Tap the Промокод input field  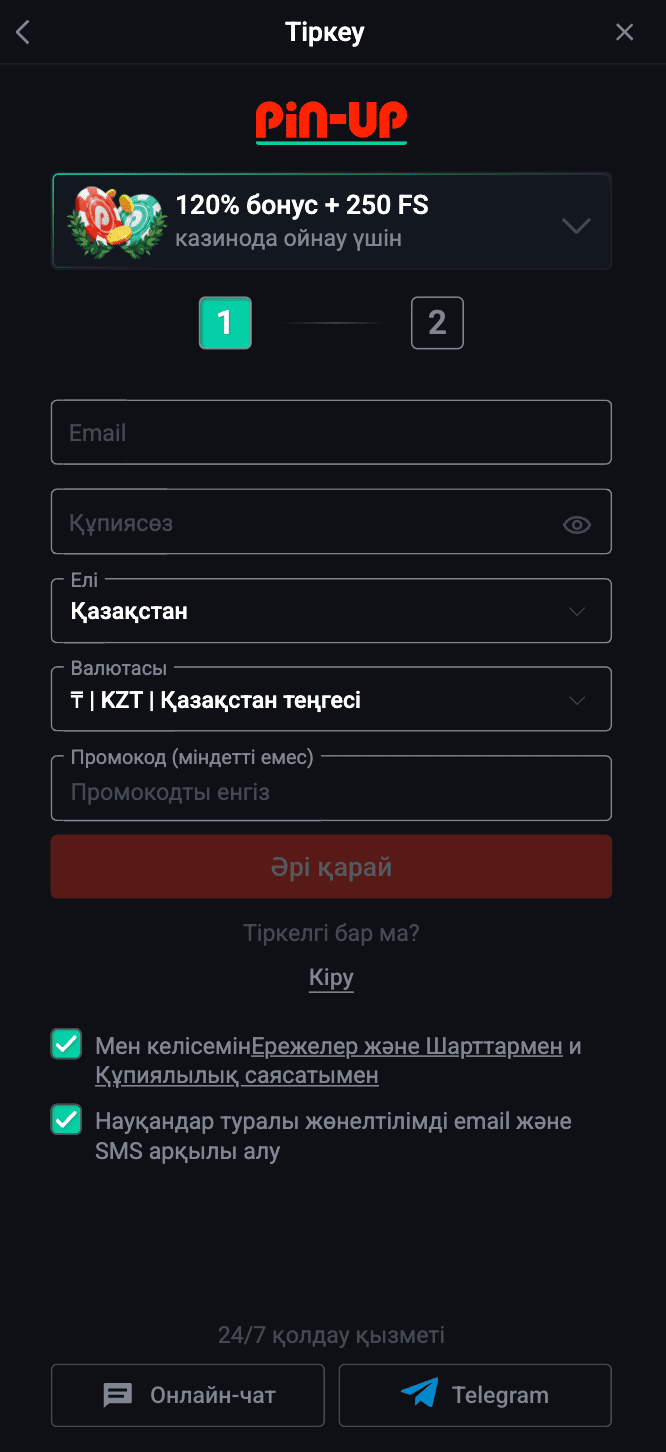[x=330, y=792]
